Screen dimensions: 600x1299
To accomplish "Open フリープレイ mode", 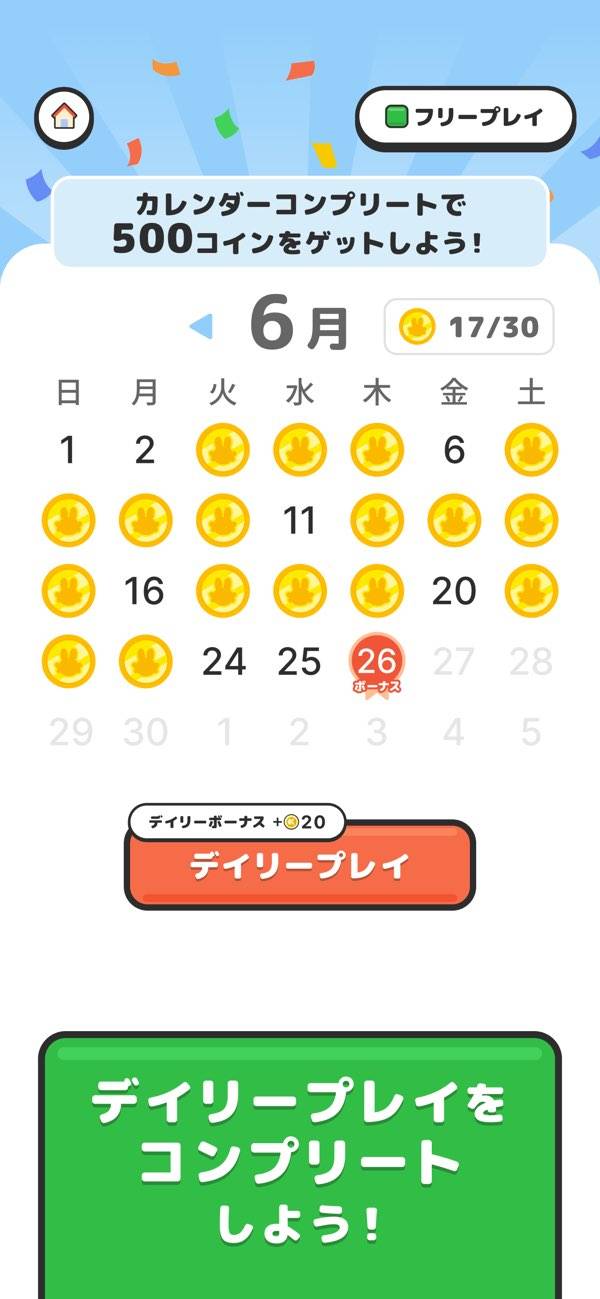I will point(465,117).
